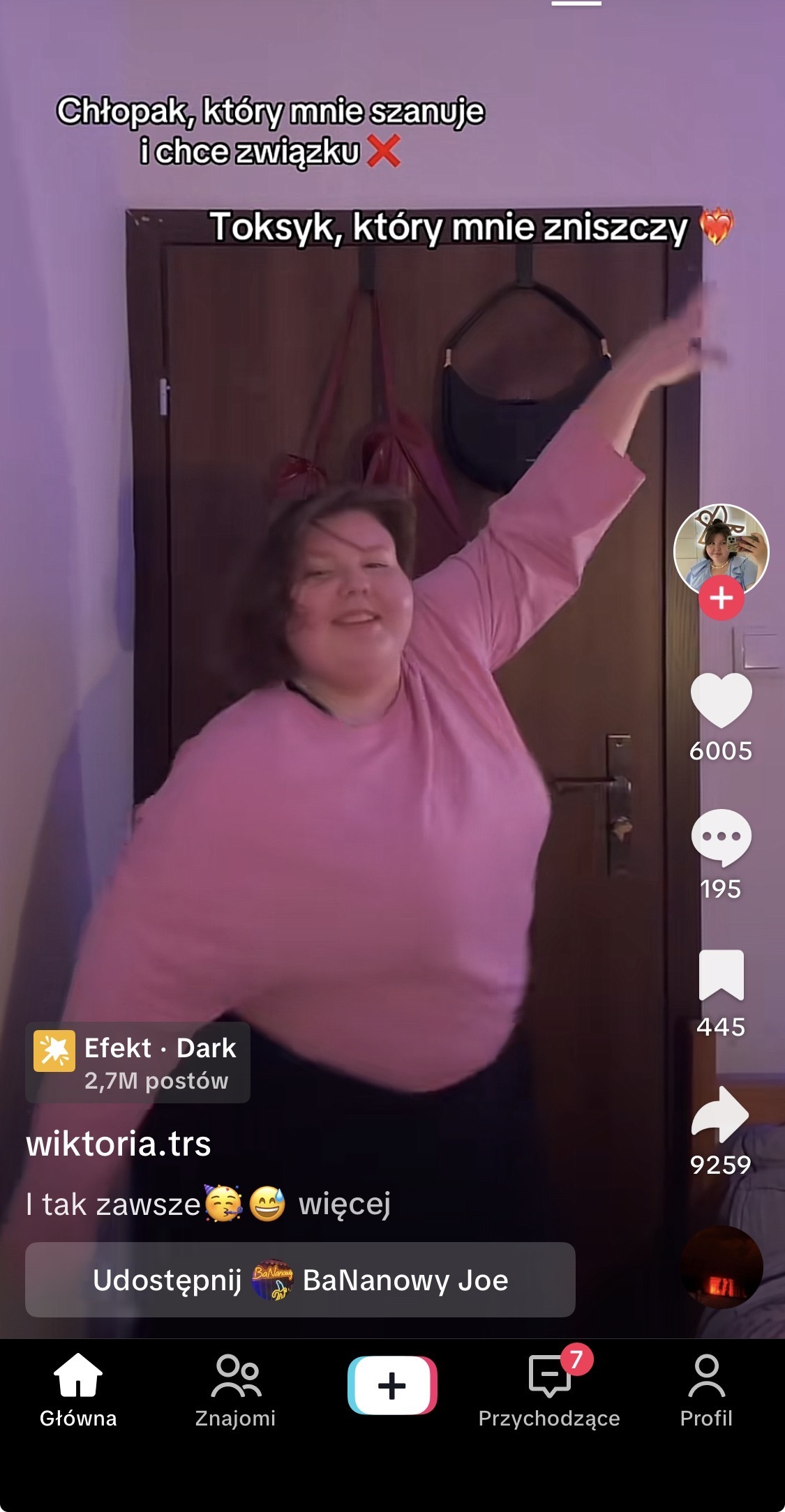Open the creator's profile picture
785x1512 pixels.
pyautogui.click(x=721, y=547)
